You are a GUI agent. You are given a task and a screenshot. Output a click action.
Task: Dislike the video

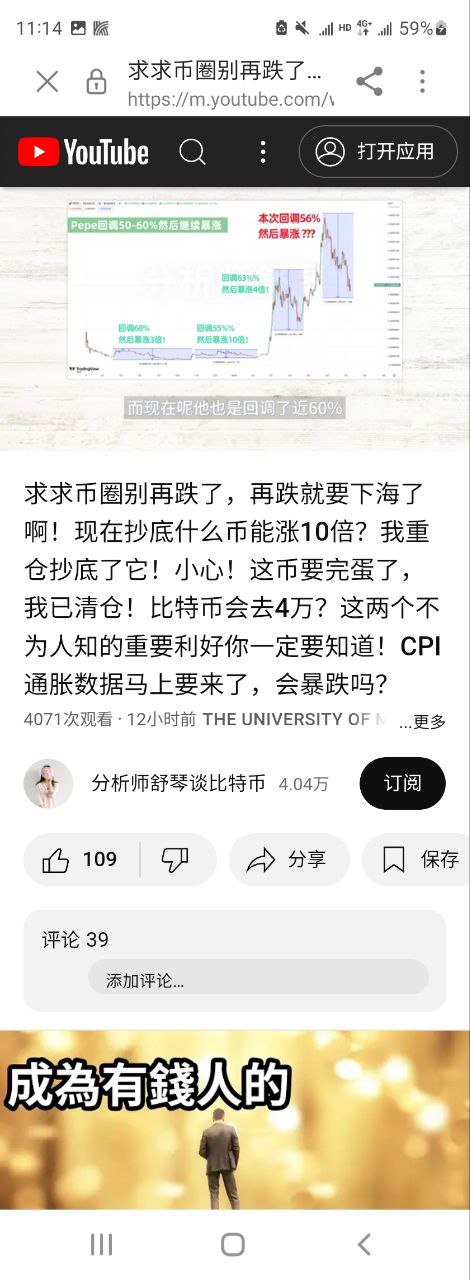176,859
